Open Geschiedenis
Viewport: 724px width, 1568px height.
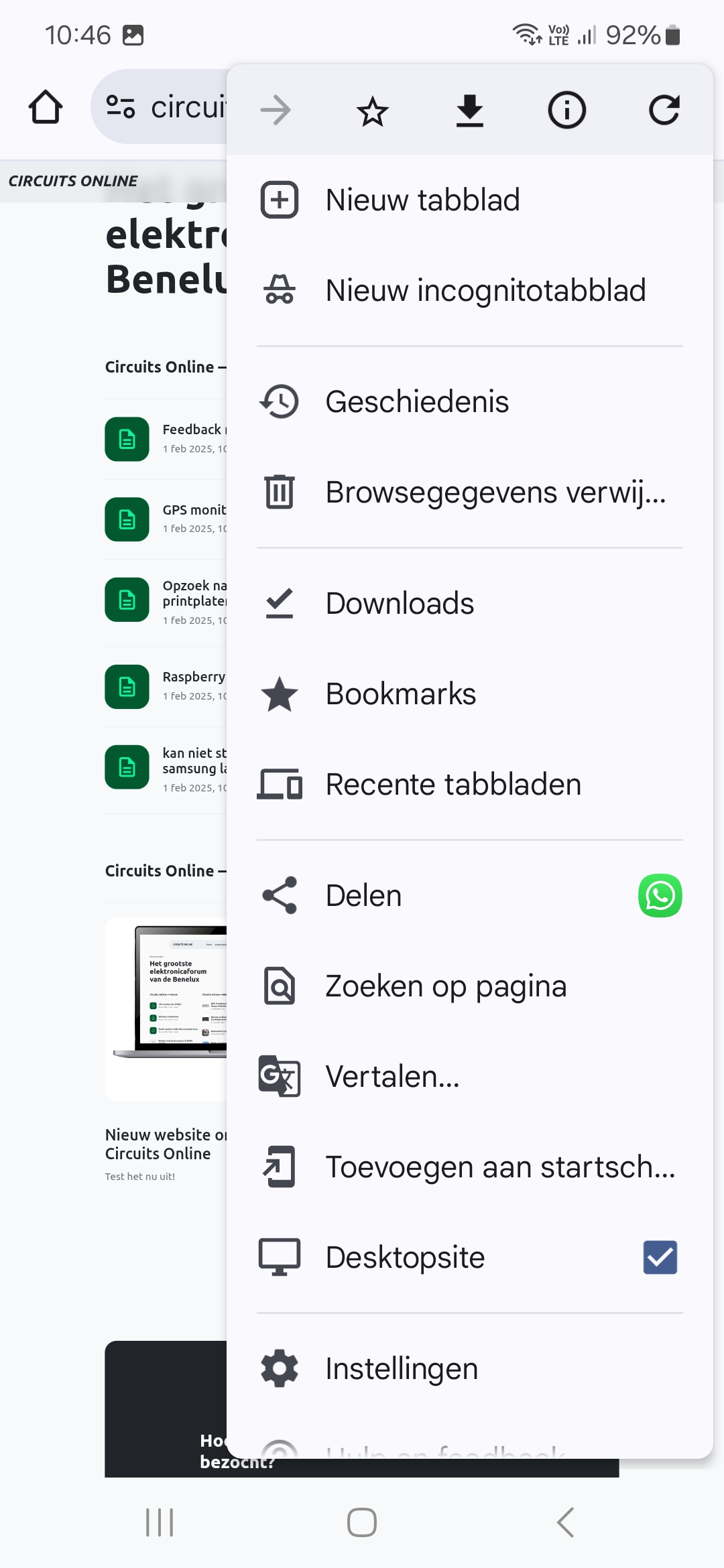470,401
